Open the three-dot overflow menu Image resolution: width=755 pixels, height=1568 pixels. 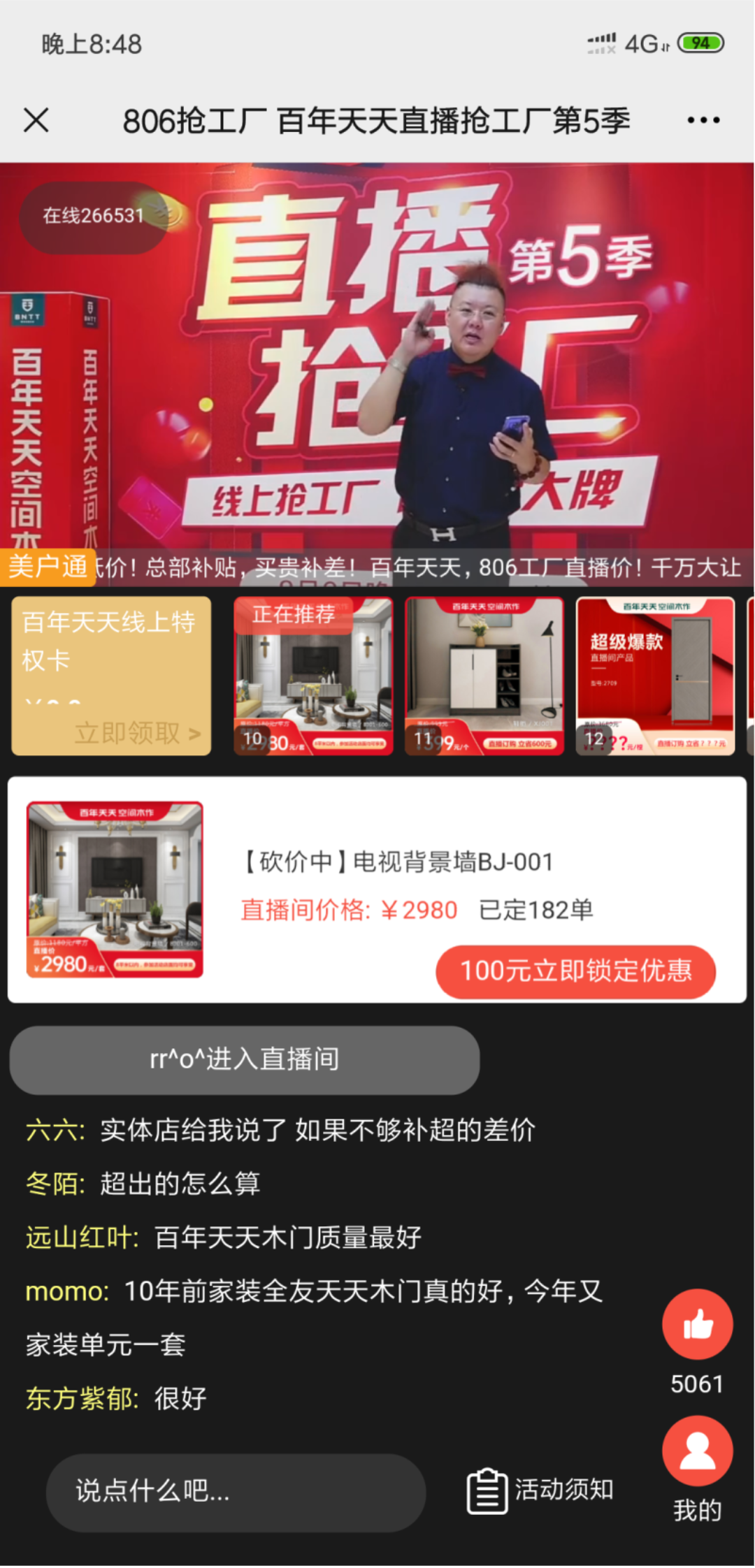(703, 120)
